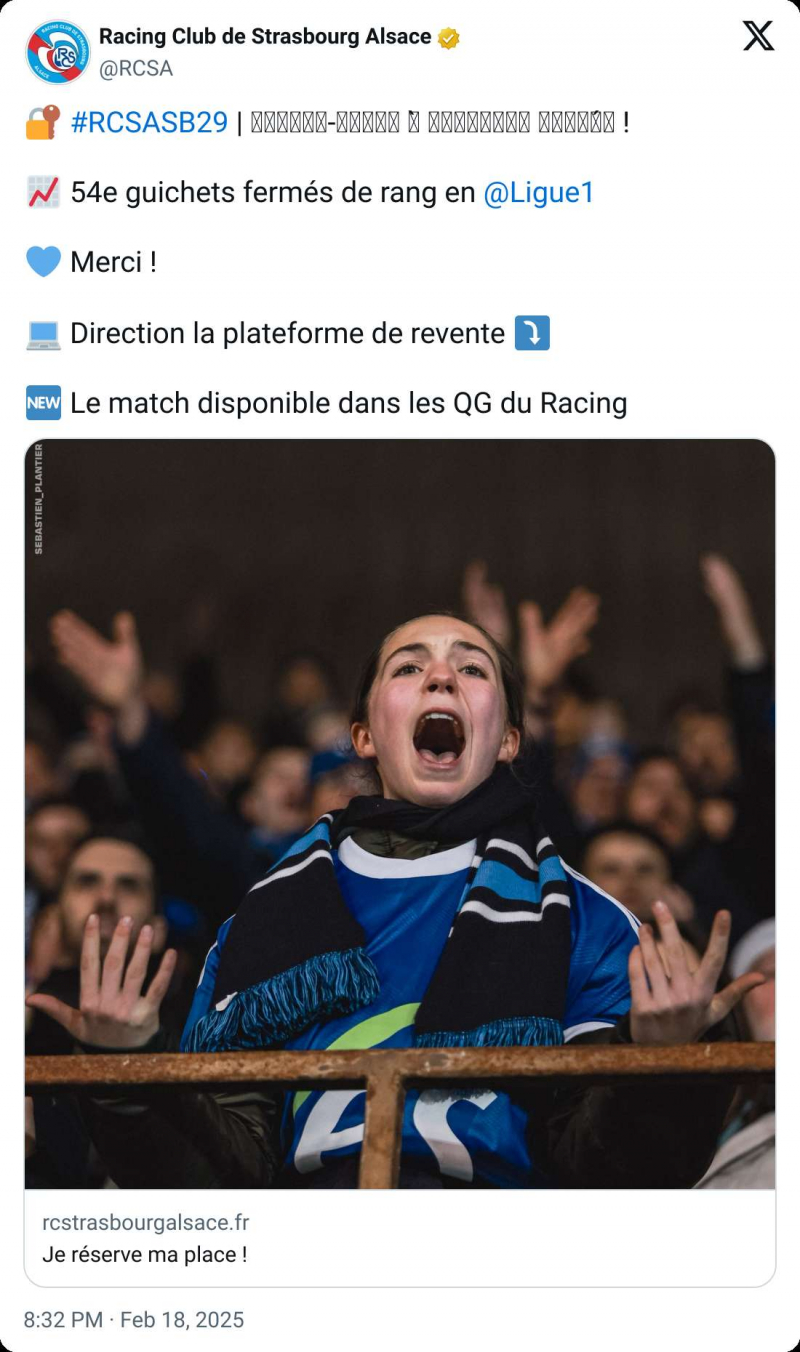Tap the X logo icon

tap(758, 37)
